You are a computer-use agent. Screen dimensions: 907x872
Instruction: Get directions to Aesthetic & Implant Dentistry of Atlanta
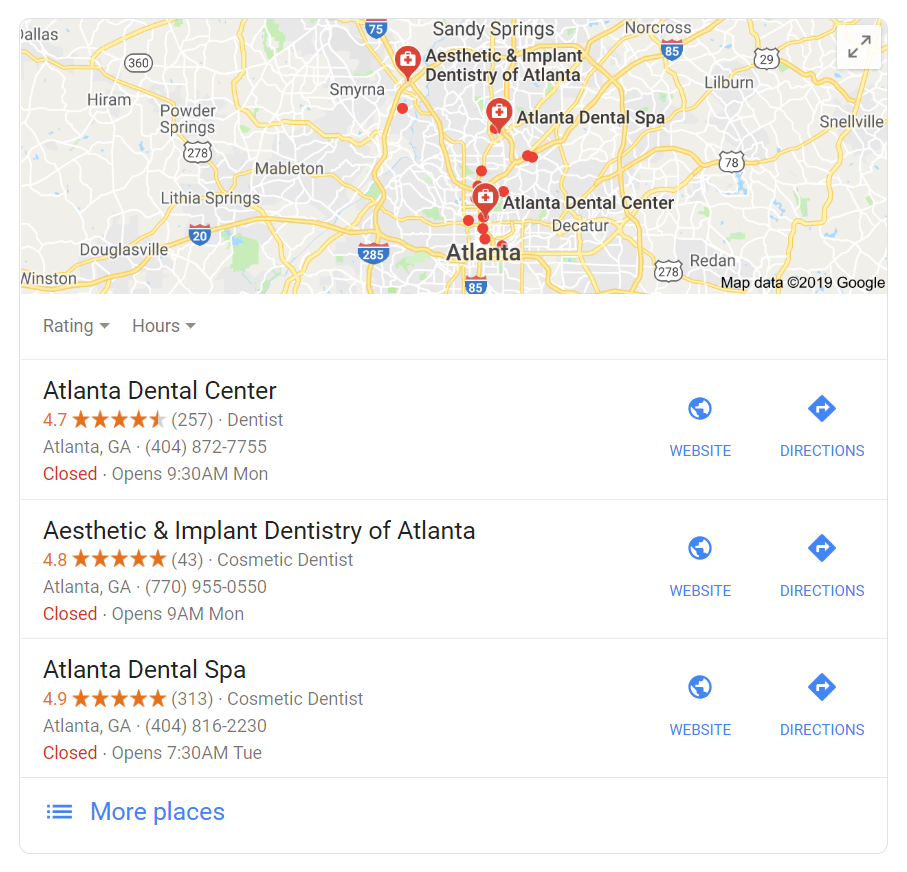tap(822, 564)
